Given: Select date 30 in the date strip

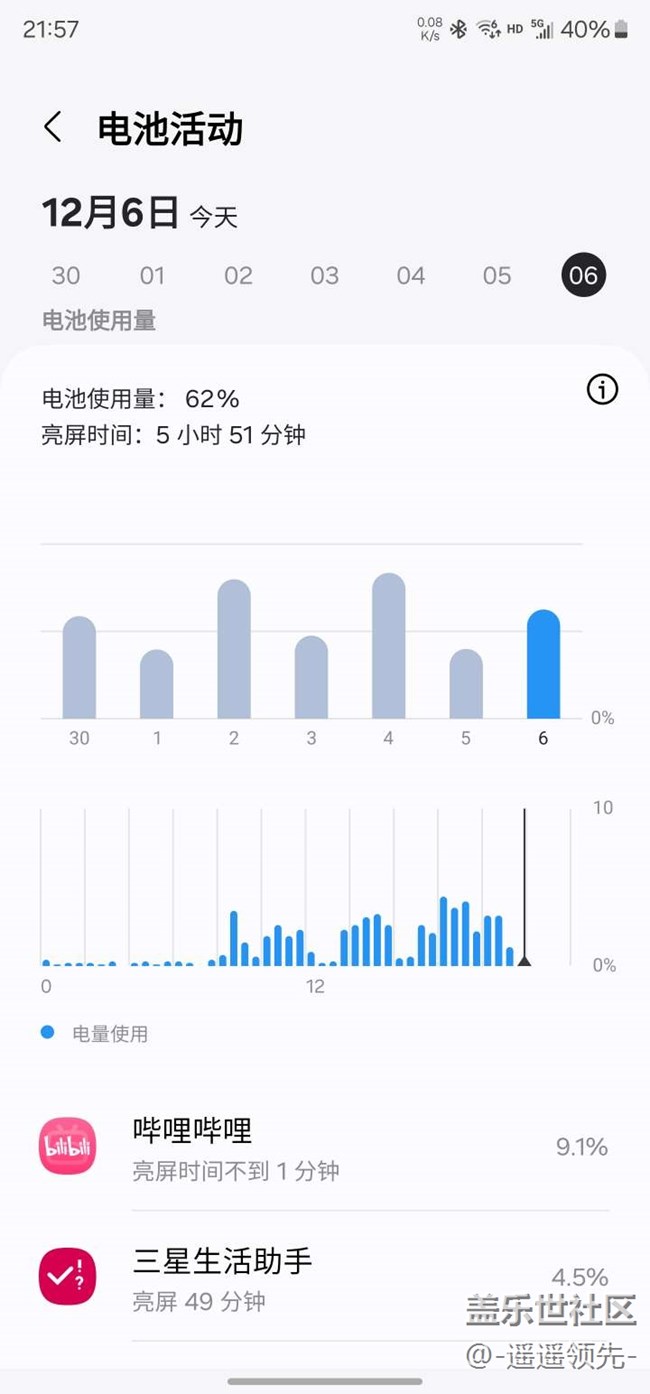Looking at the screenshot, I should 66,275.
